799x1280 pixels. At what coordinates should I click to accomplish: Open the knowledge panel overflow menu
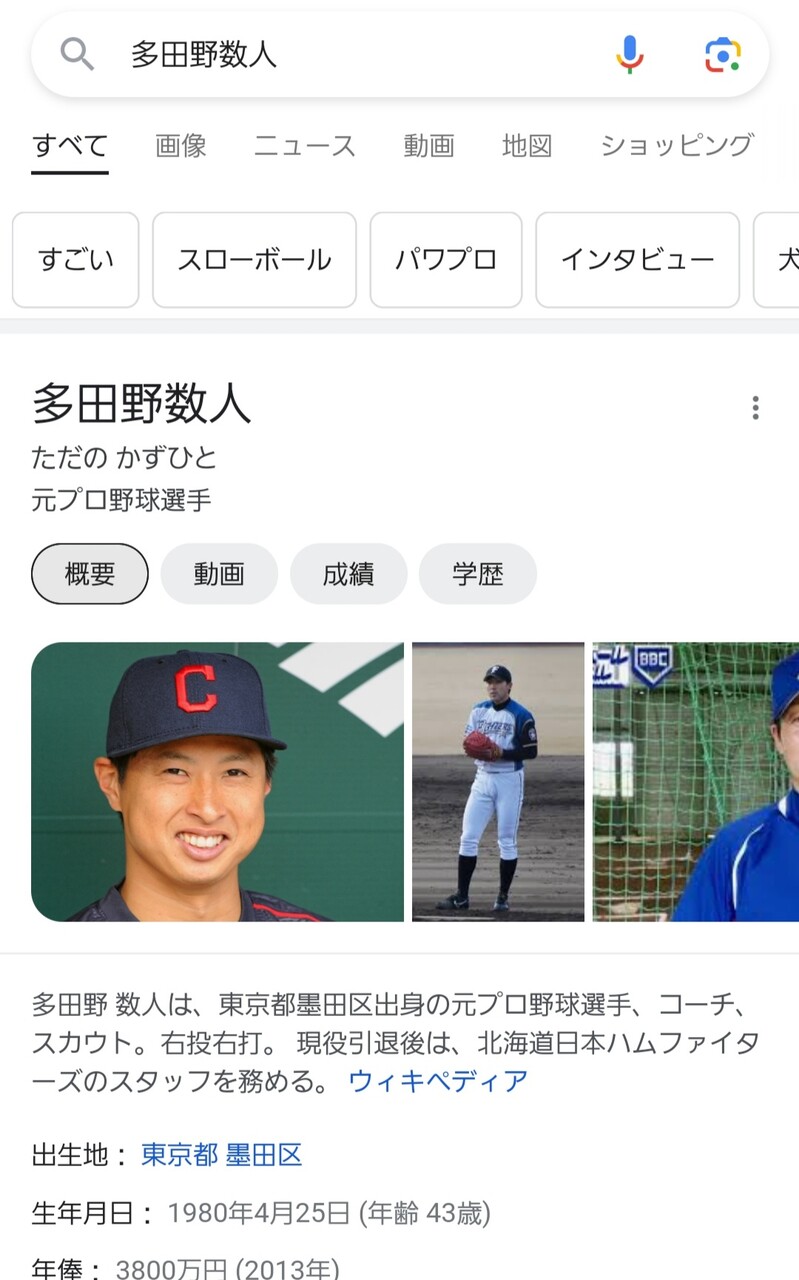(755, 408)
